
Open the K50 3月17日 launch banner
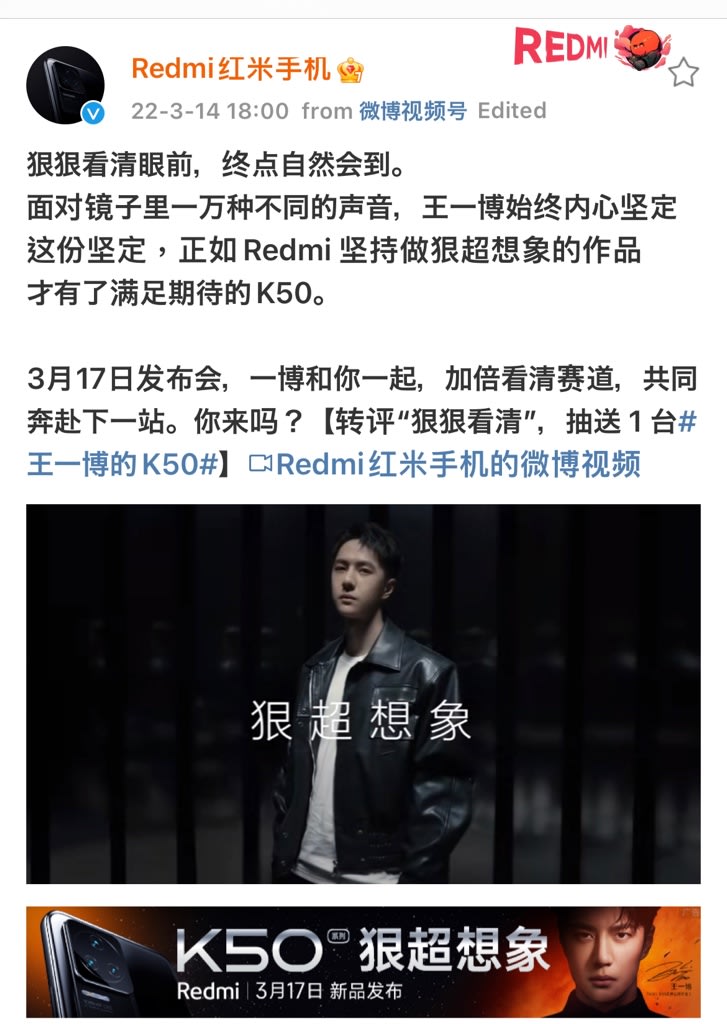[x=363, y=961]
